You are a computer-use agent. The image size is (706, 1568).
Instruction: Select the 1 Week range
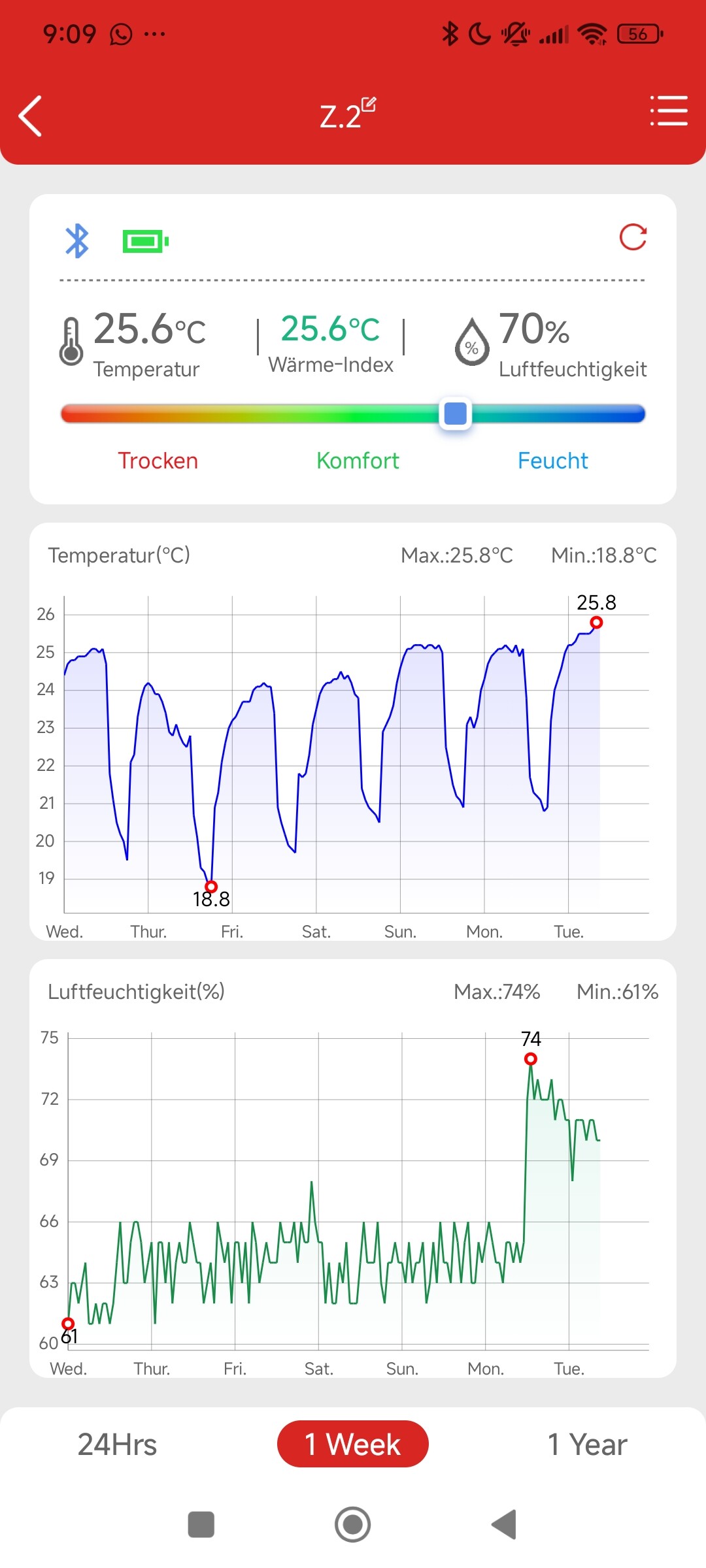coord(353,1444)
